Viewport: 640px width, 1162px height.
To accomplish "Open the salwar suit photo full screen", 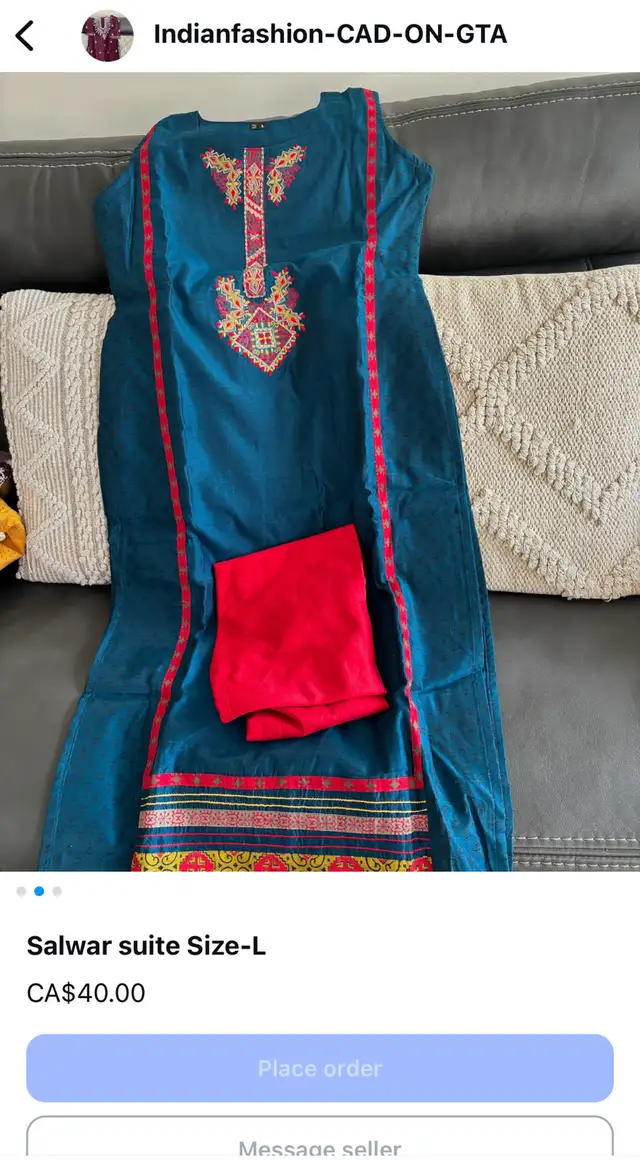I will pyautogui.click(x=320, y=471).
